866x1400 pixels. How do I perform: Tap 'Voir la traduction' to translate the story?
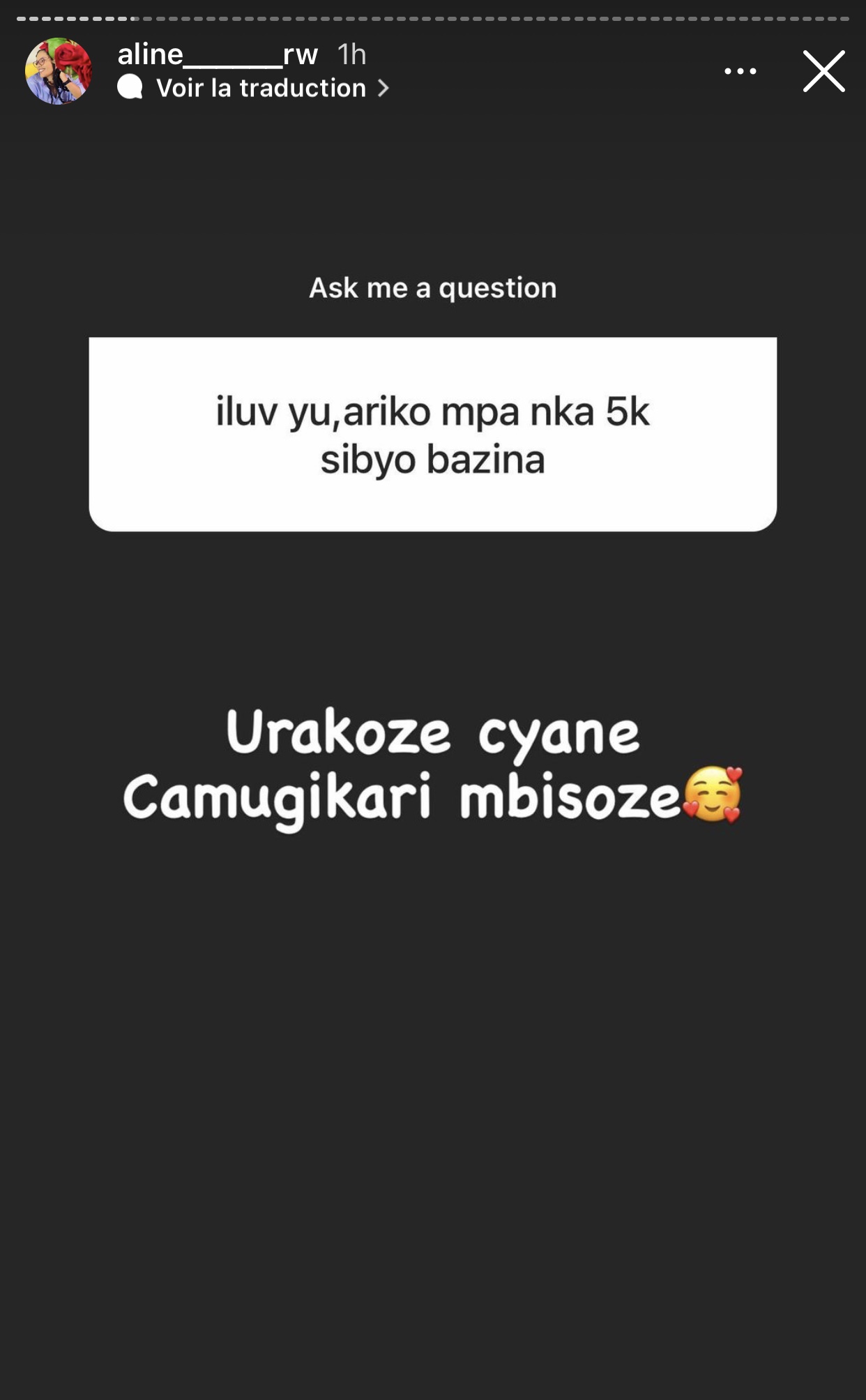[x=261, y=89]
